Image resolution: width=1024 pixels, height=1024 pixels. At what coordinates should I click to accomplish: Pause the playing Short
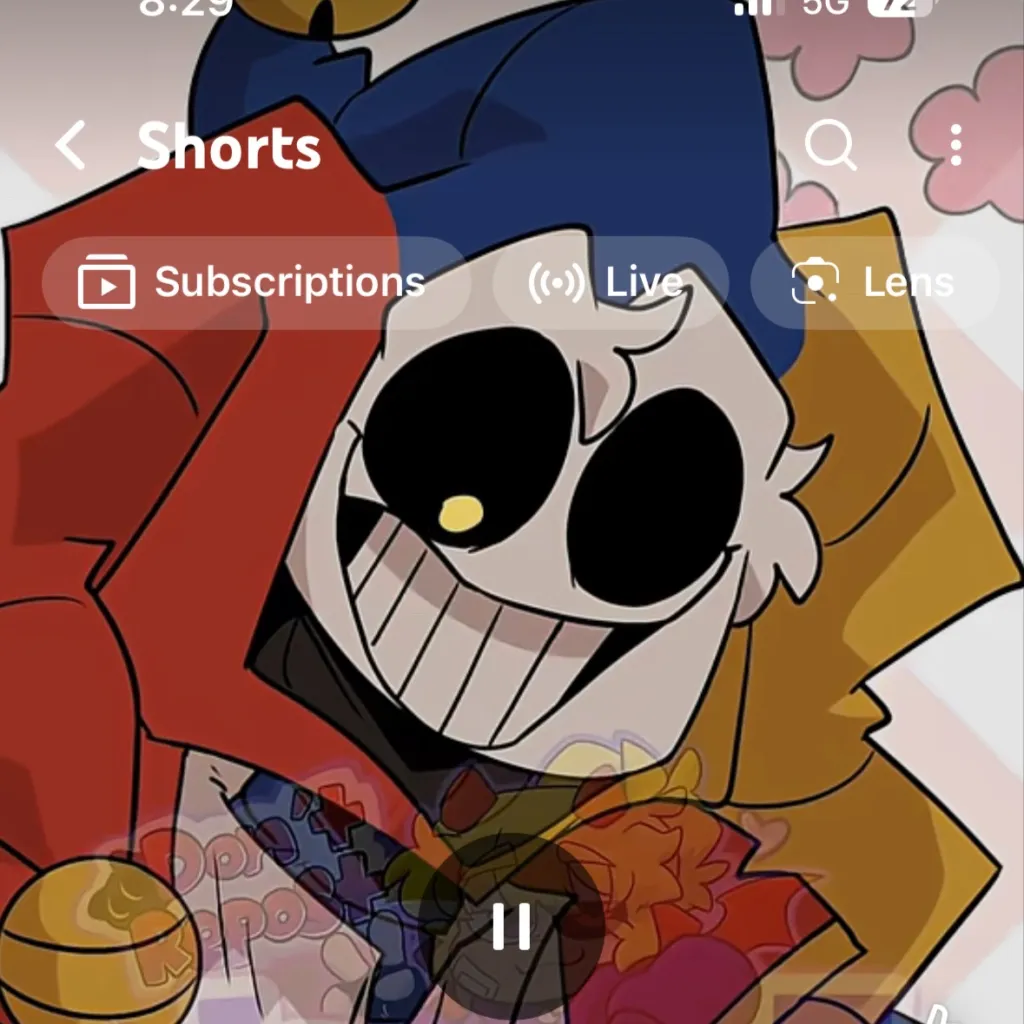pos(511,926)
